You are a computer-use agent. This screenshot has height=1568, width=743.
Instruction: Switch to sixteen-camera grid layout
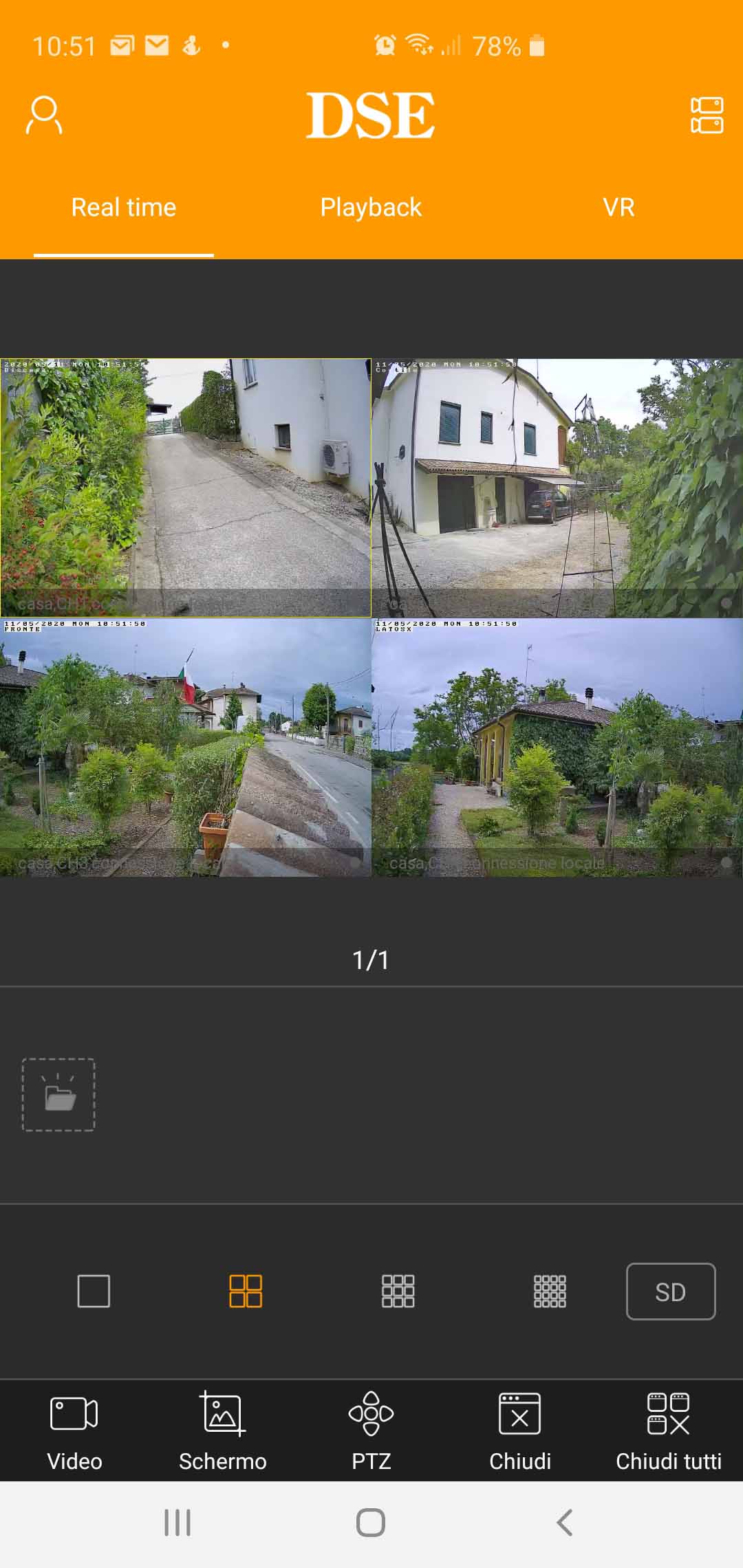coord(550,1291)
